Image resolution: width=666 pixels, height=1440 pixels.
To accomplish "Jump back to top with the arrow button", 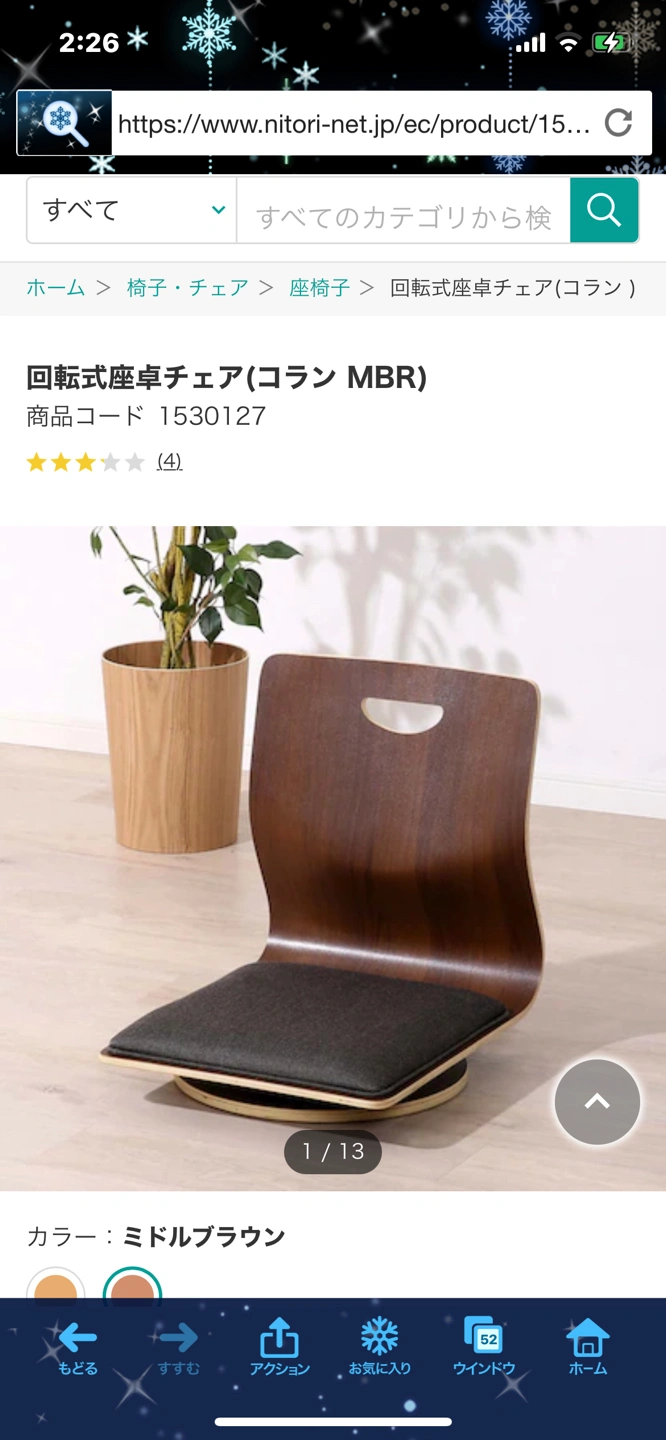I will point(597,1101).
